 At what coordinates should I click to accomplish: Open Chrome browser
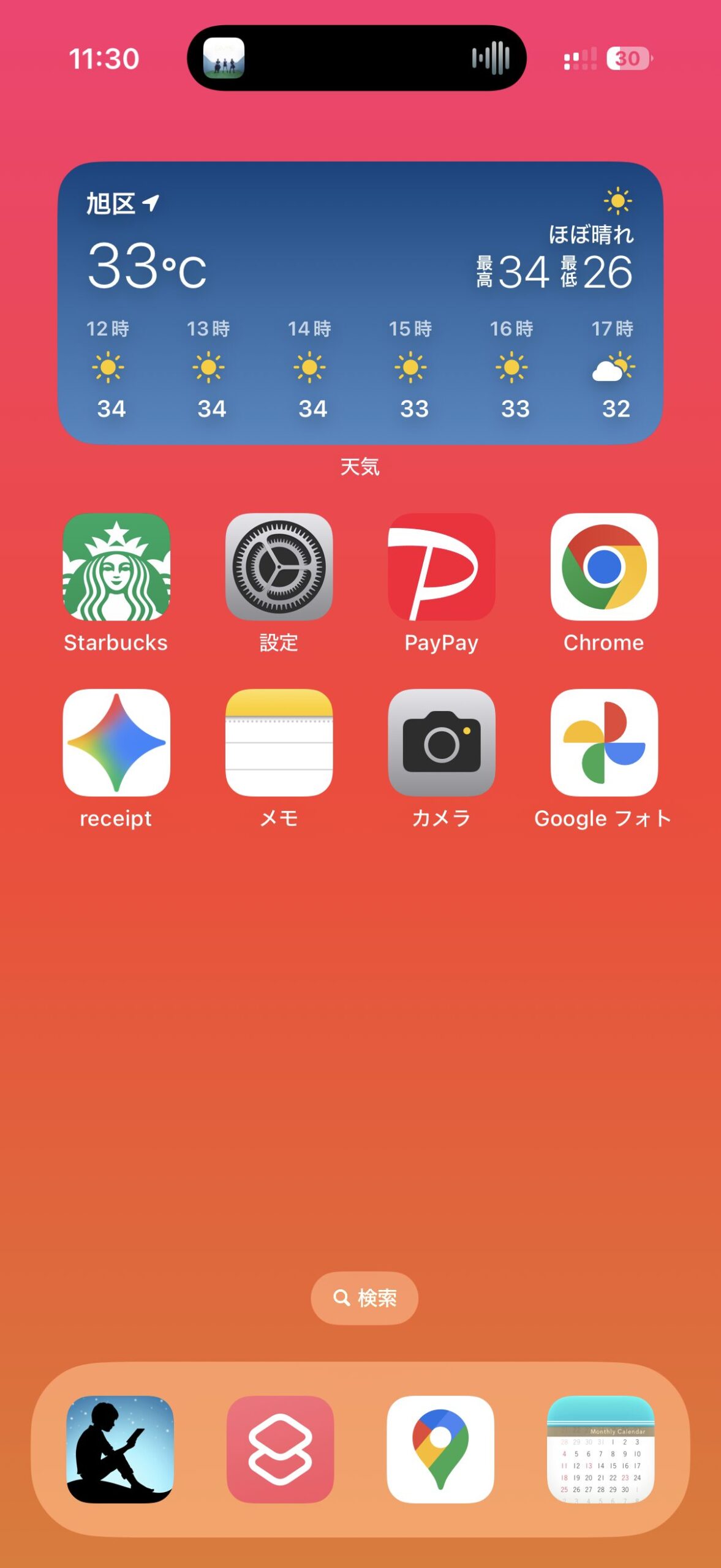603,567
